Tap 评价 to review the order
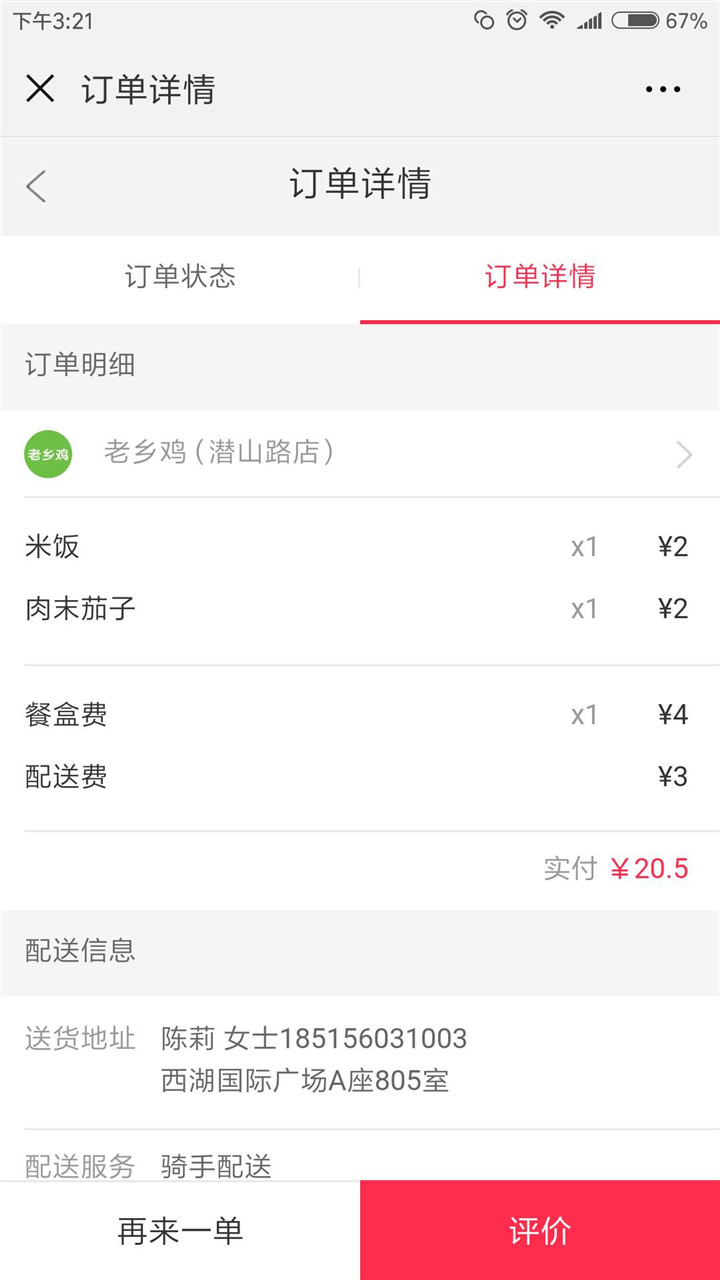The height and width of the screenshot is (1280, 720). pos(540,1231)
